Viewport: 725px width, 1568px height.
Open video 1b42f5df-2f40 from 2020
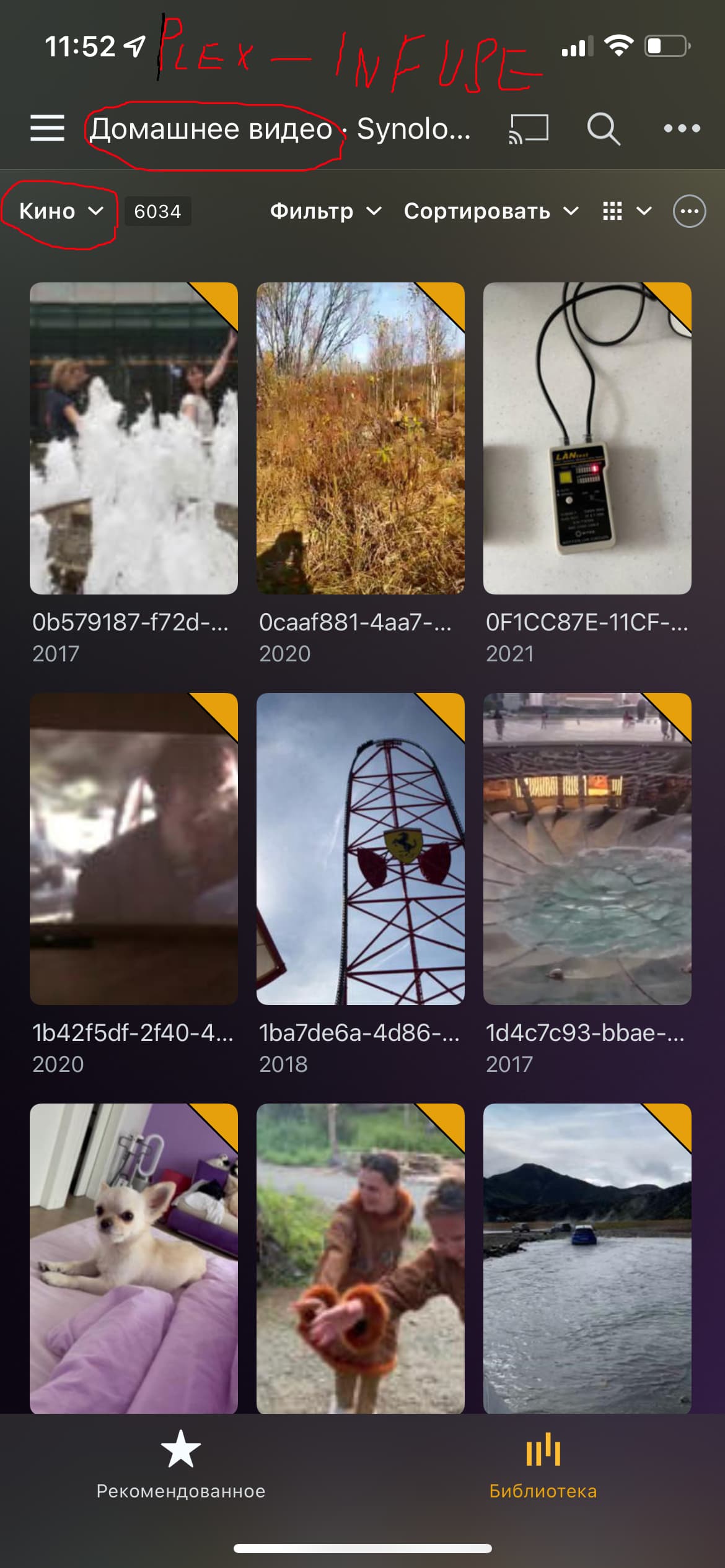click(x=134, y=848)
